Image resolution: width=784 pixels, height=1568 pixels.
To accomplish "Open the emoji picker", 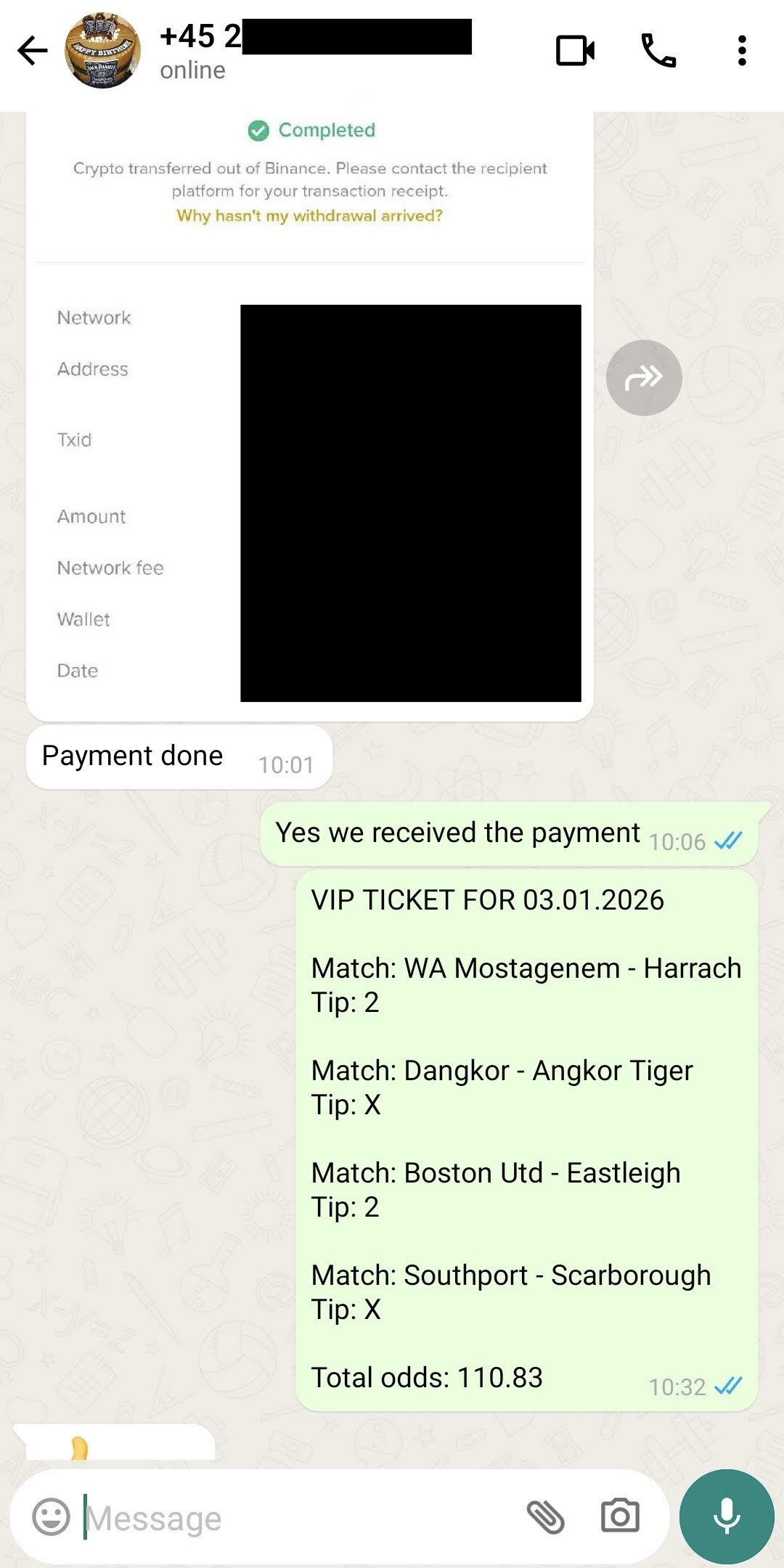I will click(51, 1516).
